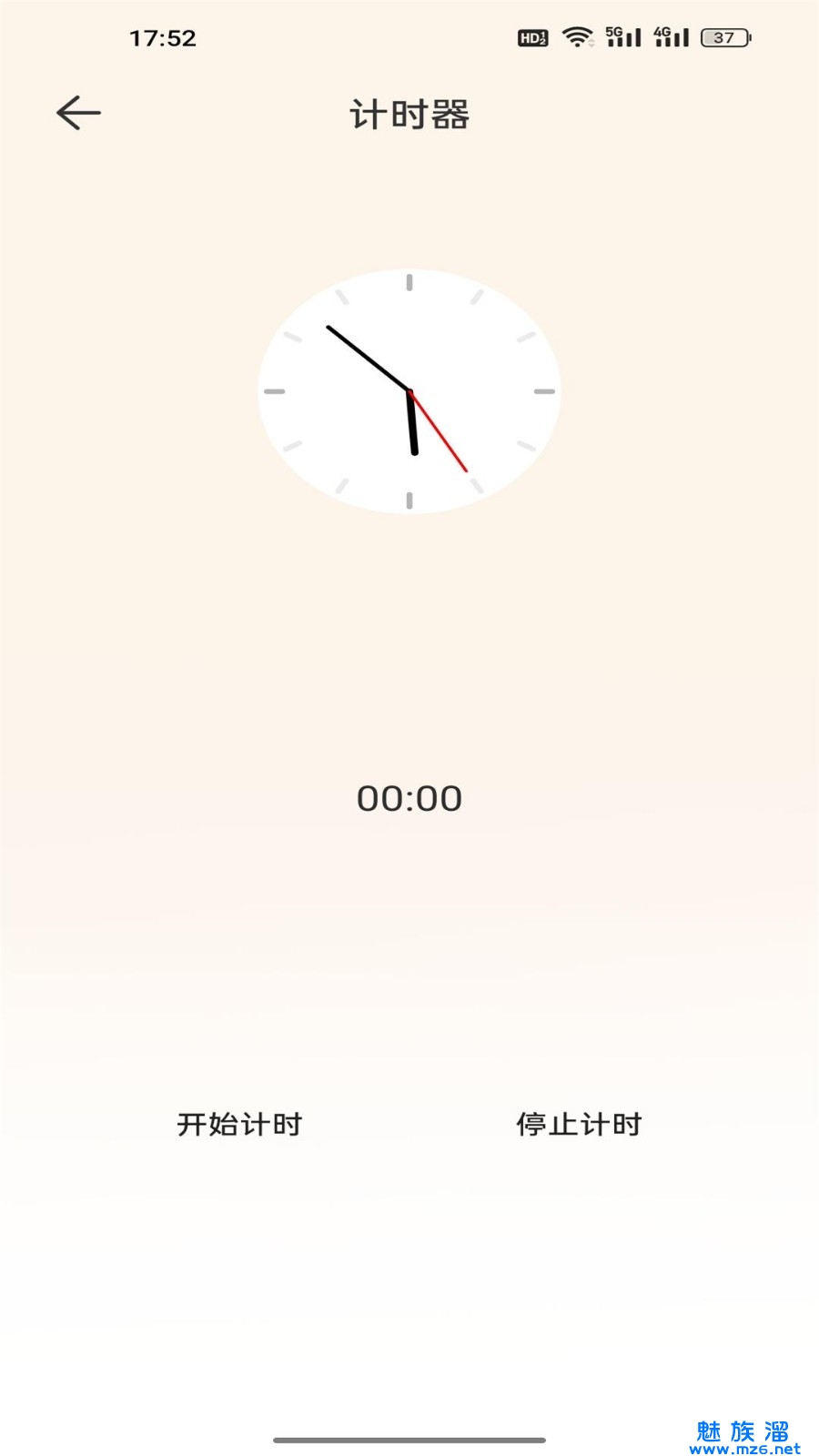Go back using the arrow icon

click(x=78, y=113)
